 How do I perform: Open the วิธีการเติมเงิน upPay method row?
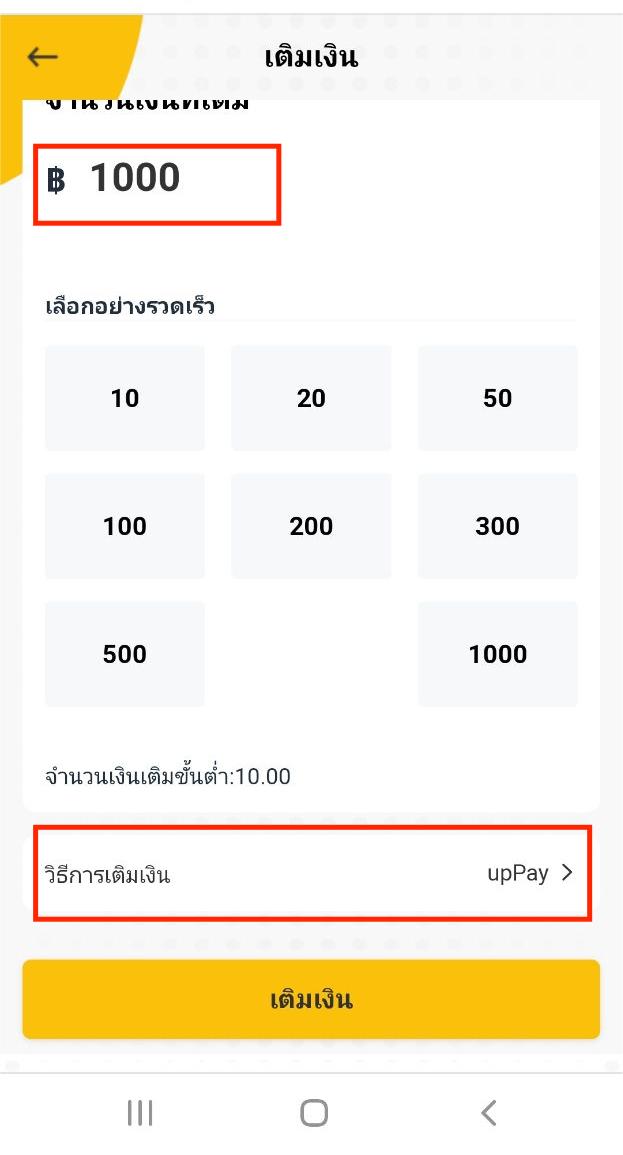click(x=312, y=874)
